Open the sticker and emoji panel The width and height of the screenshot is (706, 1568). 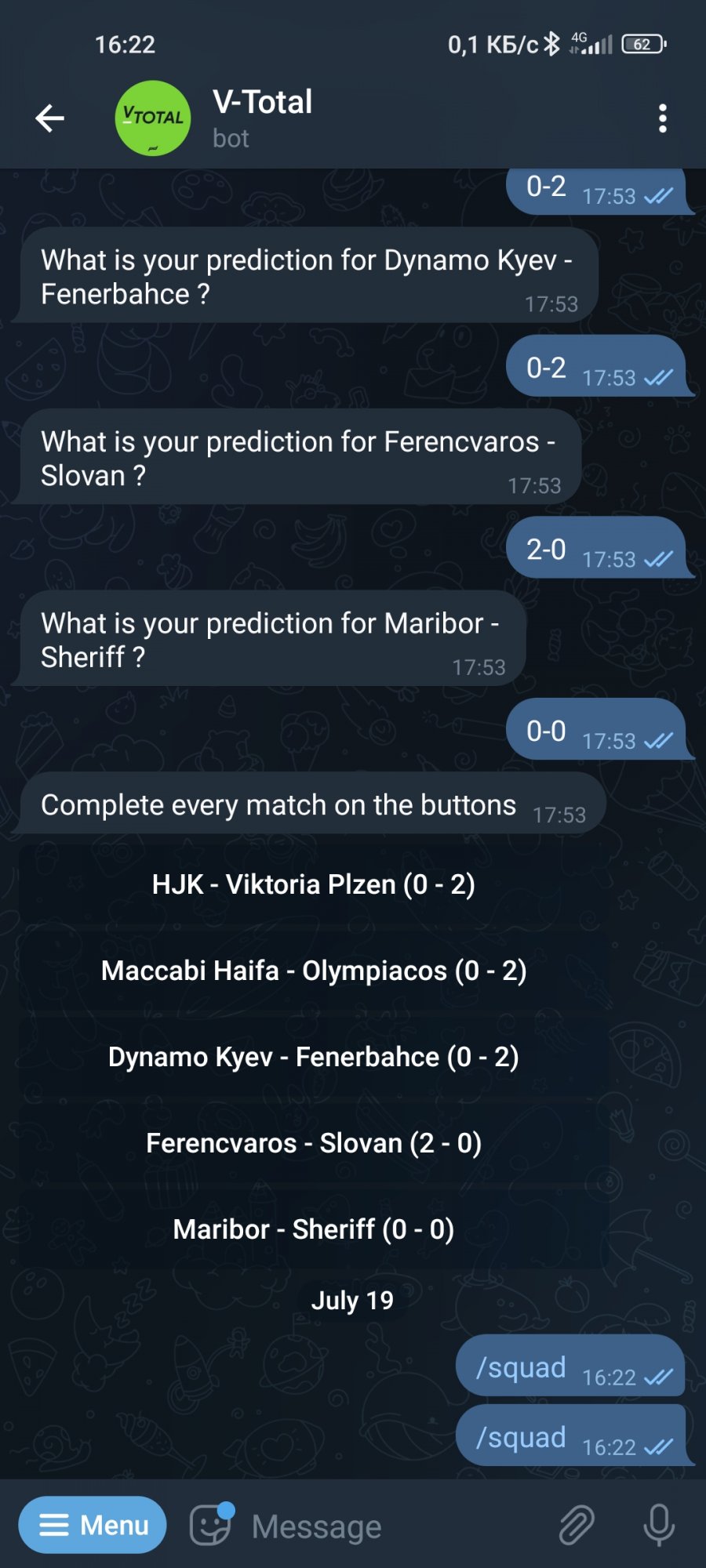click(211, 1525)
